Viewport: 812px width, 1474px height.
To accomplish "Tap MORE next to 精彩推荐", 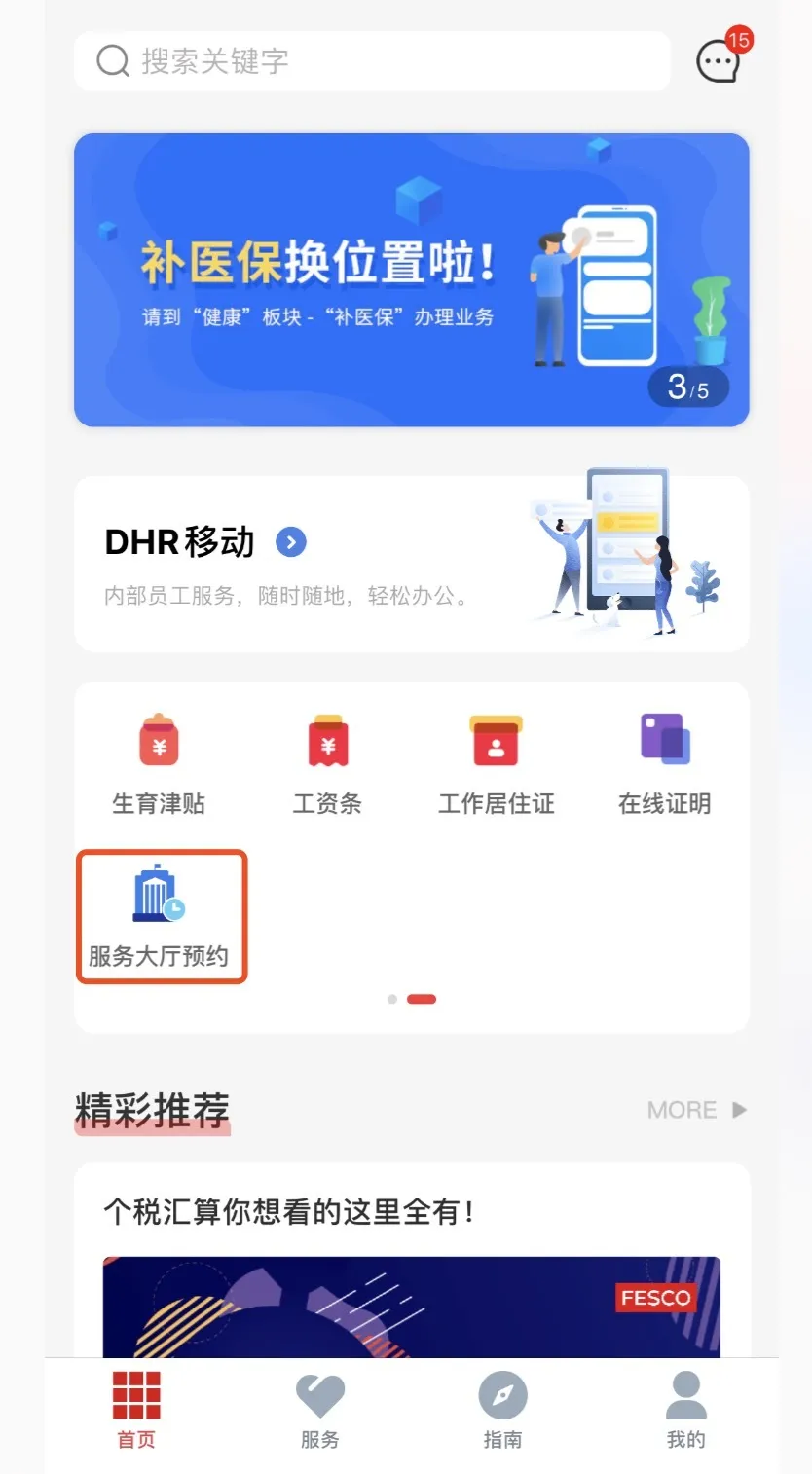I will click(x=697, y=1110).
